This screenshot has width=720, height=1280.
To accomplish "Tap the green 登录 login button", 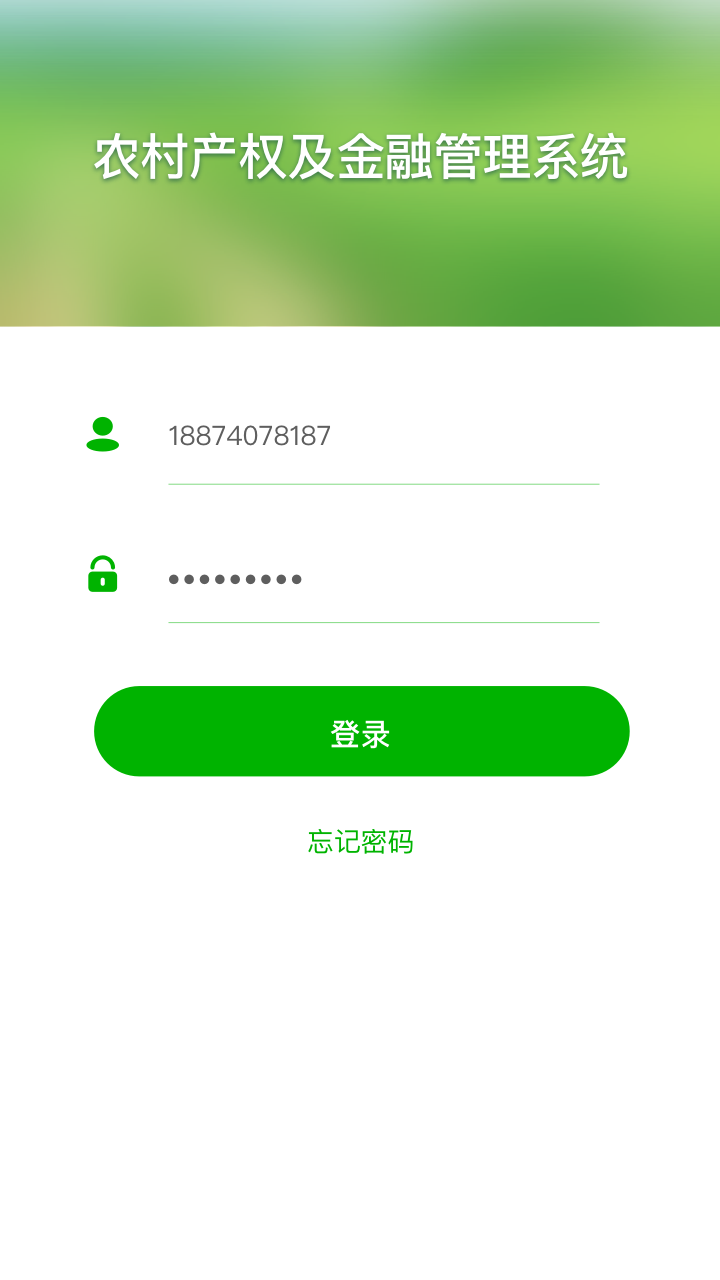I will point(361,731).
